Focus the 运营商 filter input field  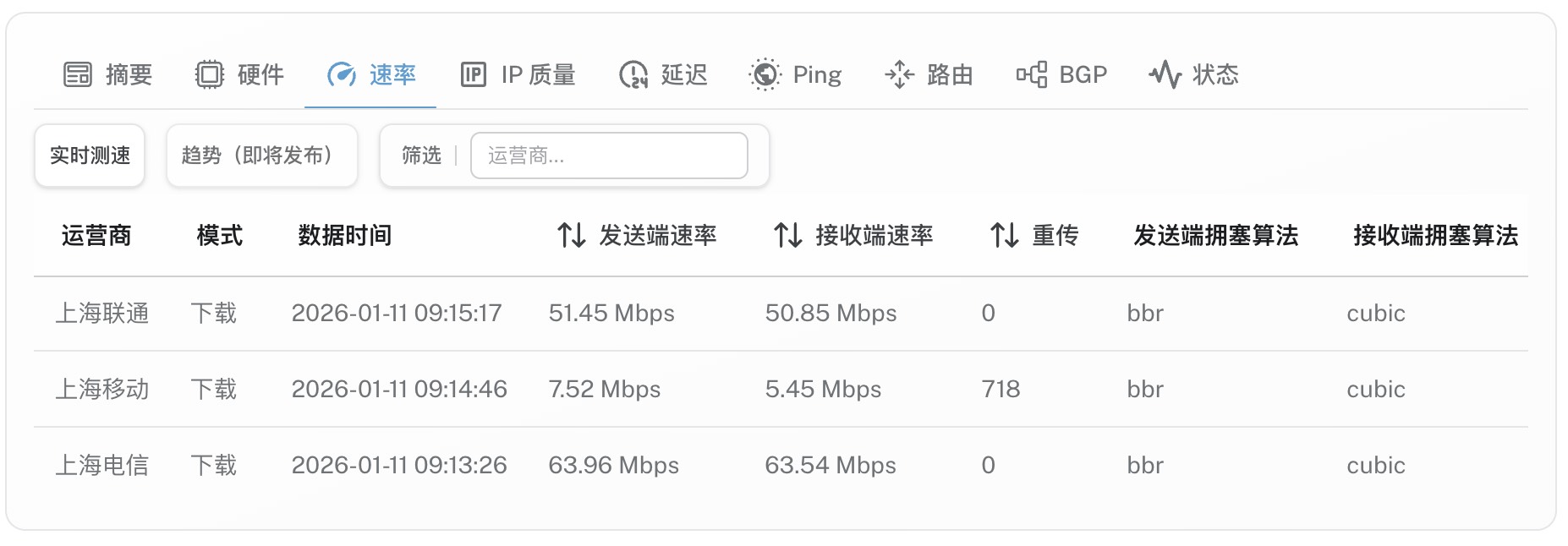[608, 156]
